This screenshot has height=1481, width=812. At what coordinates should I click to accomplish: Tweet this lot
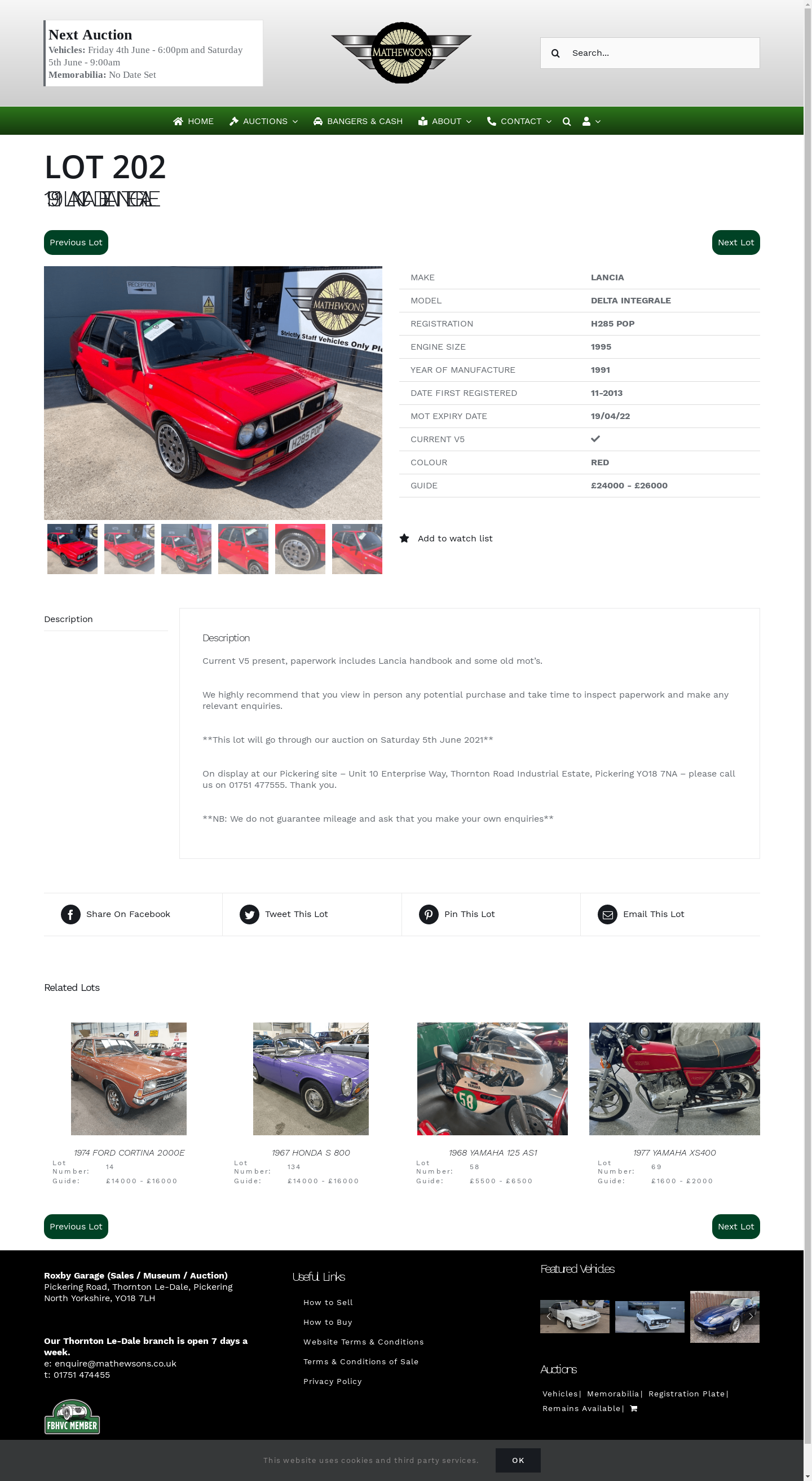[296, 914]
